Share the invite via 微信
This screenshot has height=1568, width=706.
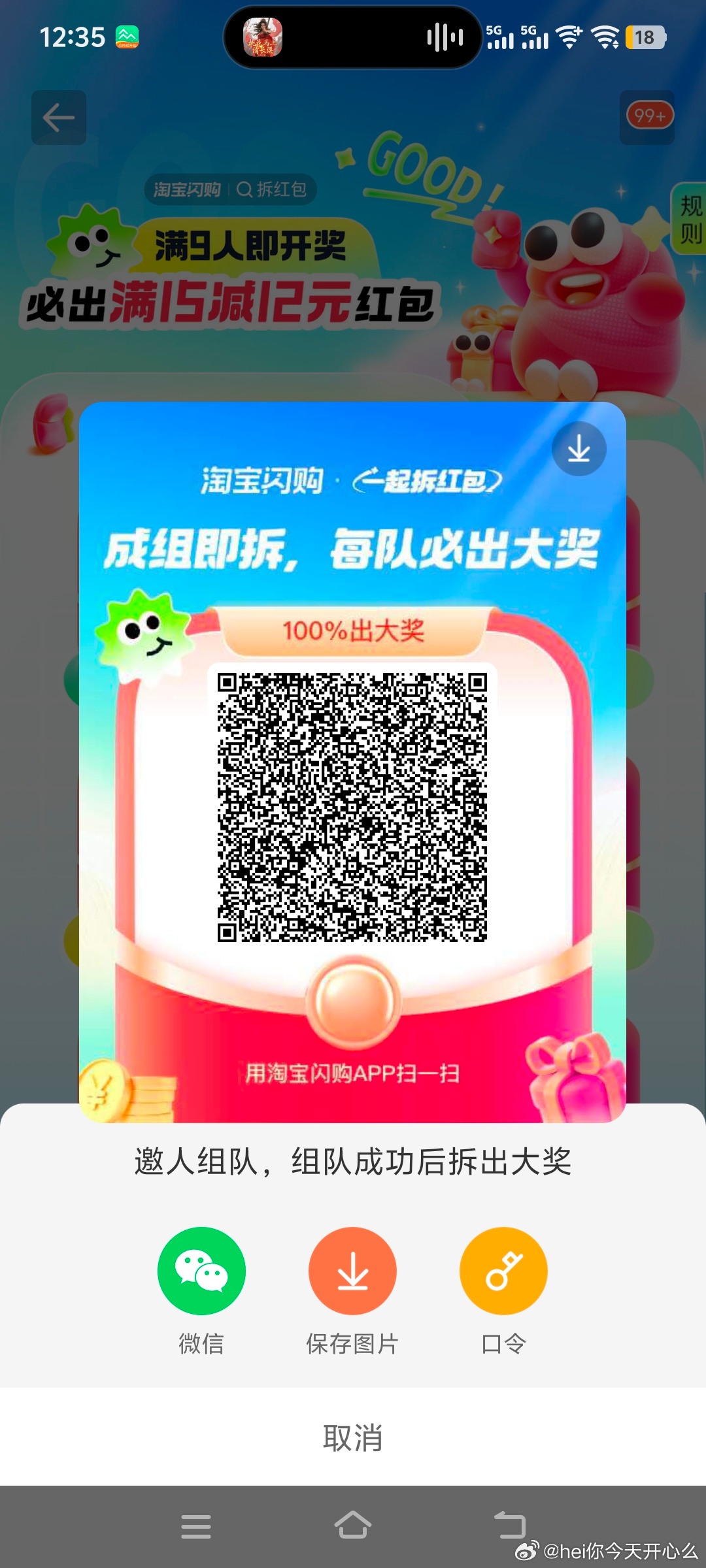201,1271
